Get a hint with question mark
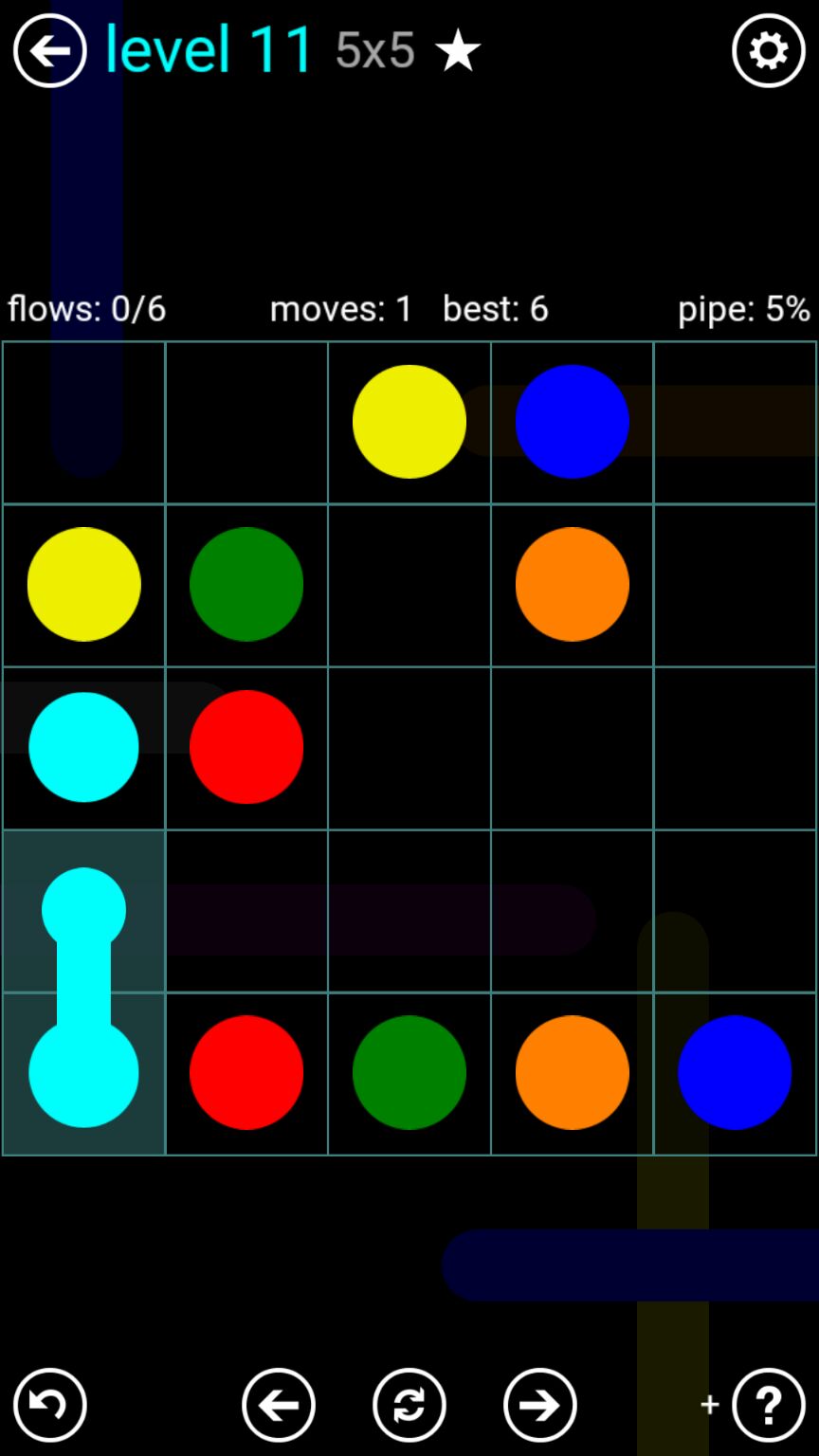 click(x=768, y=1404)
